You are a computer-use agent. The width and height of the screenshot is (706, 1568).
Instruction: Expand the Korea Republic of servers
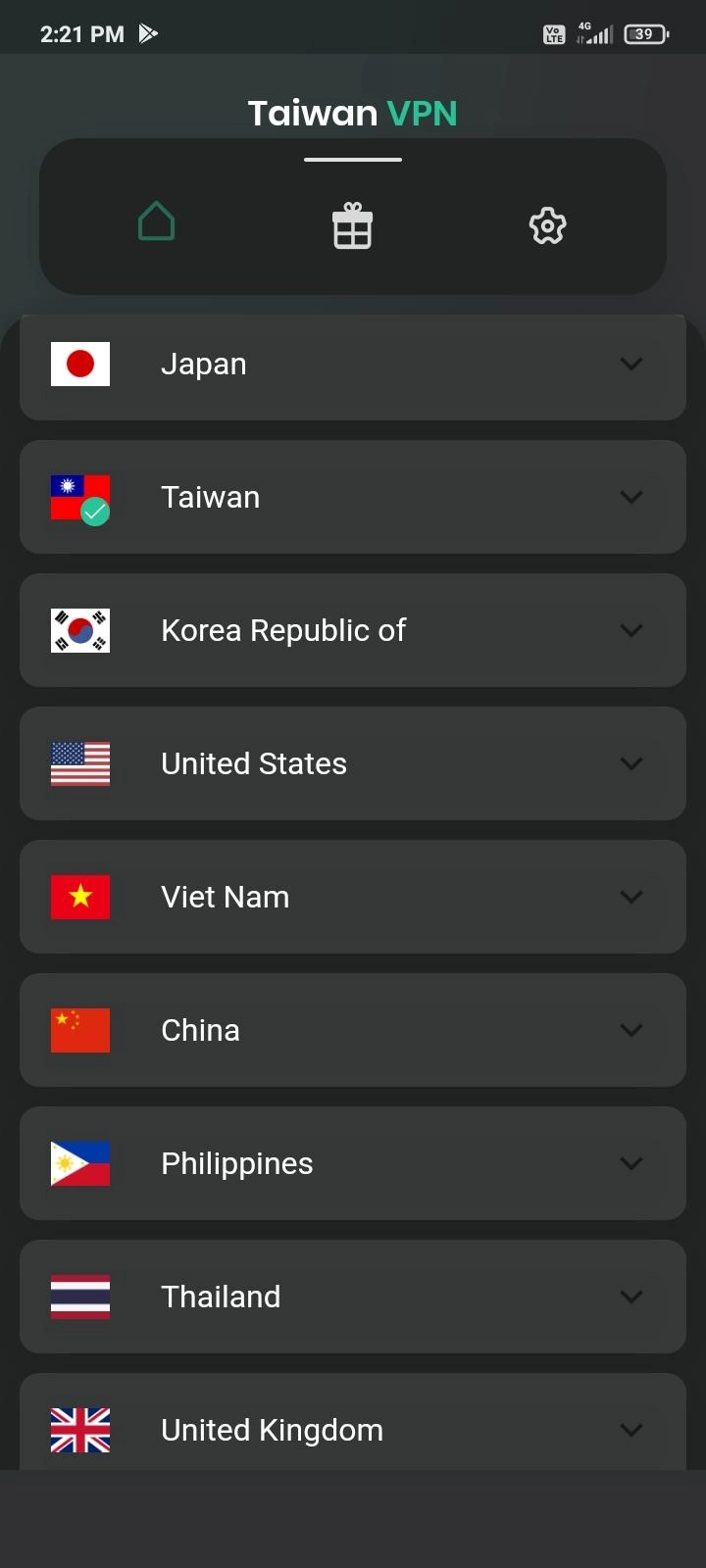coord(631,630)
